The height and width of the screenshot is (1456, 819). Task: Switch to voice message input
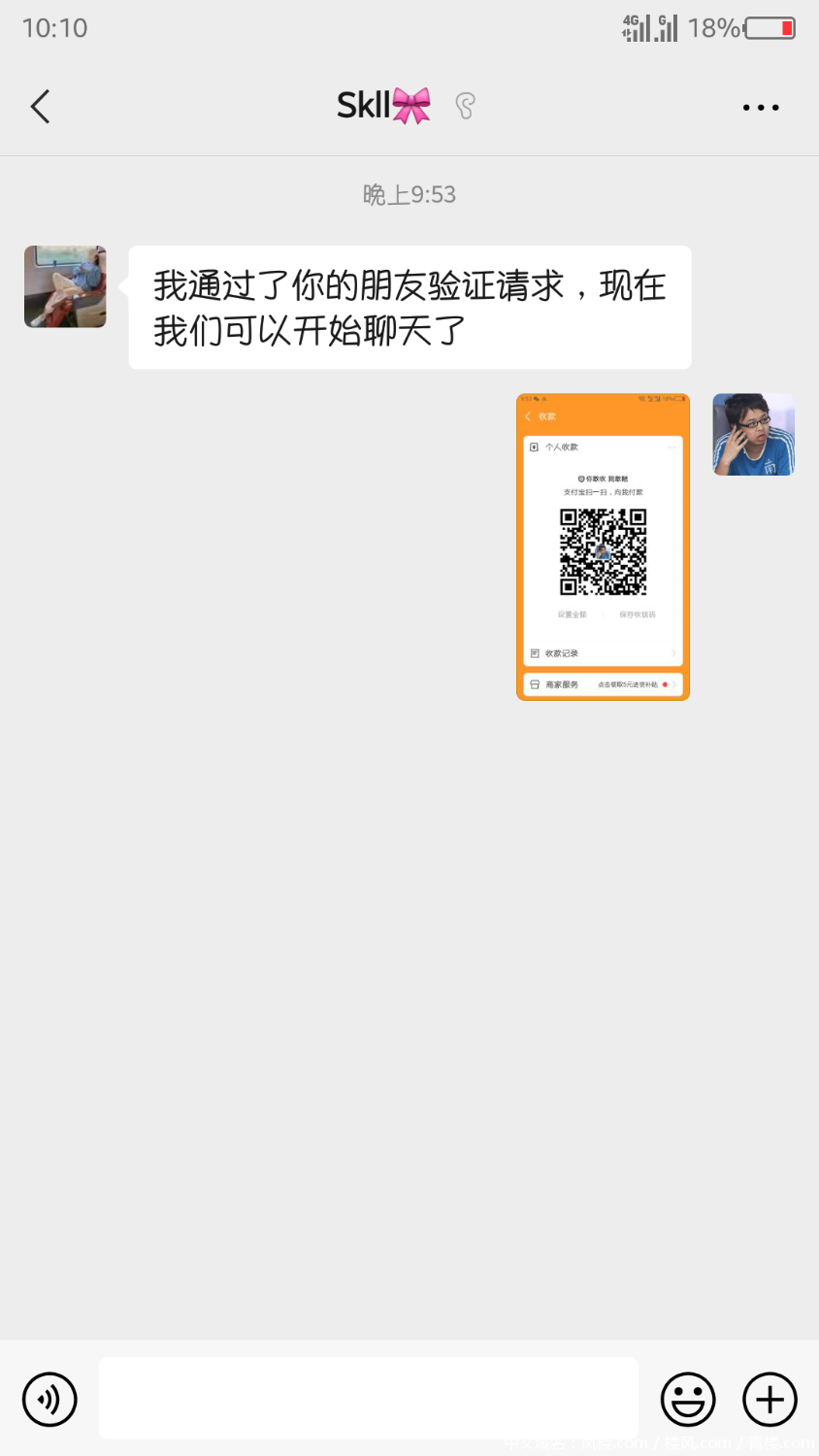(x=49, y=1399)
